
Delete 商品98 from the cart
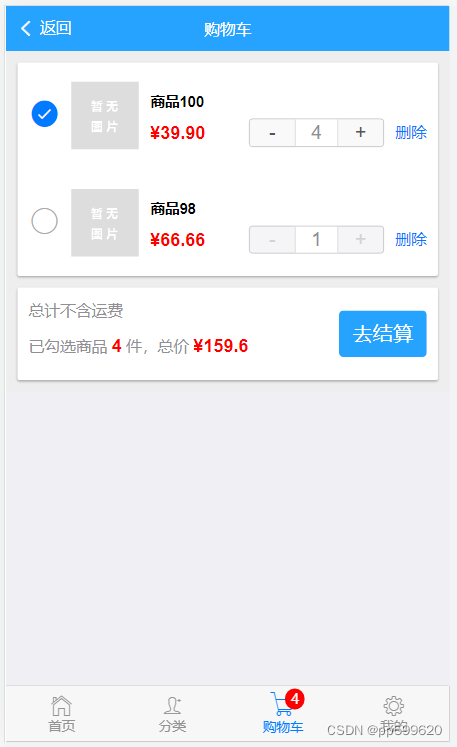[411, 239]
